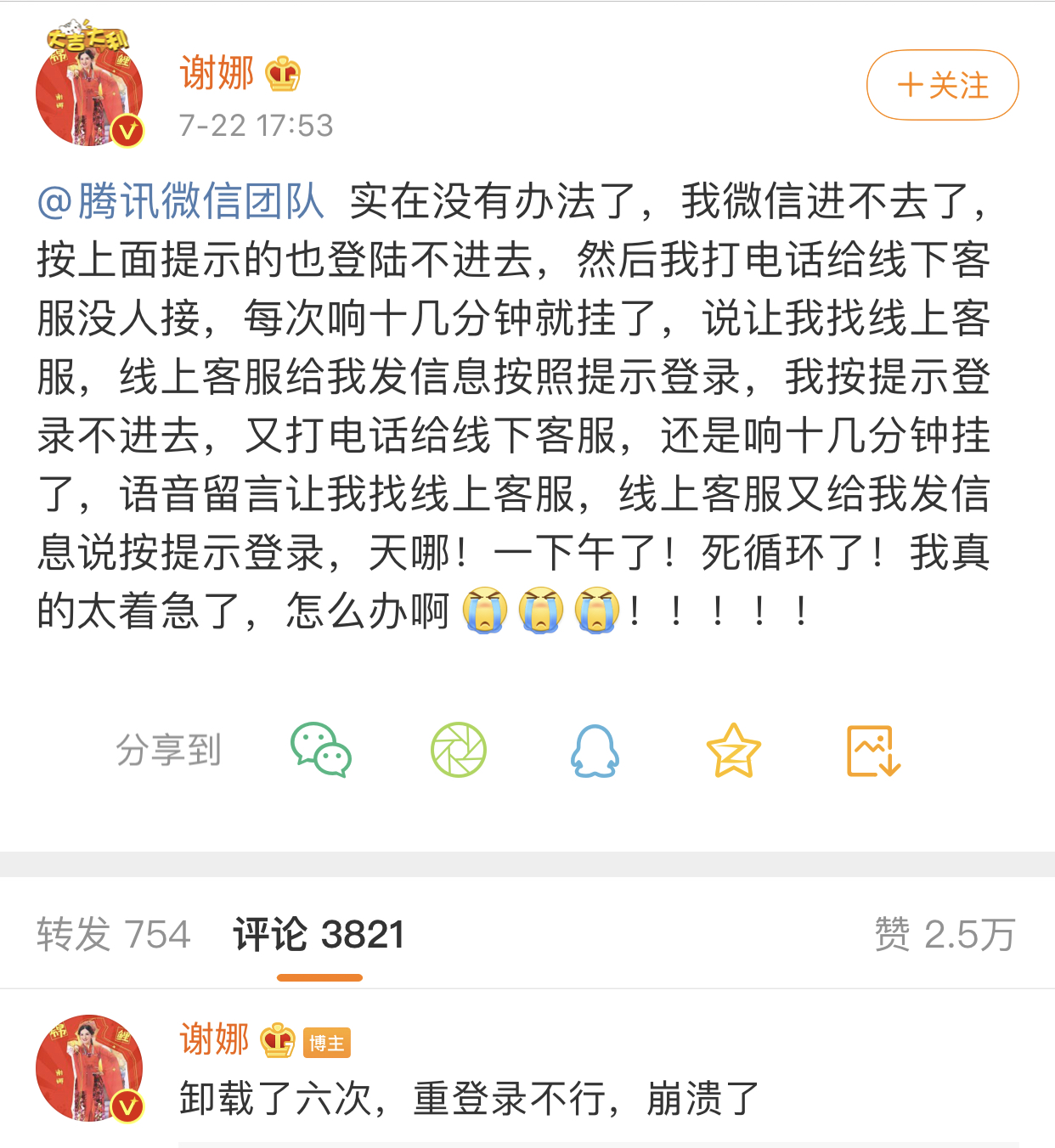Viewport: 1055px width, 1148px height.
Task: Share the post to QQ Zone
Action: [733, 750]
